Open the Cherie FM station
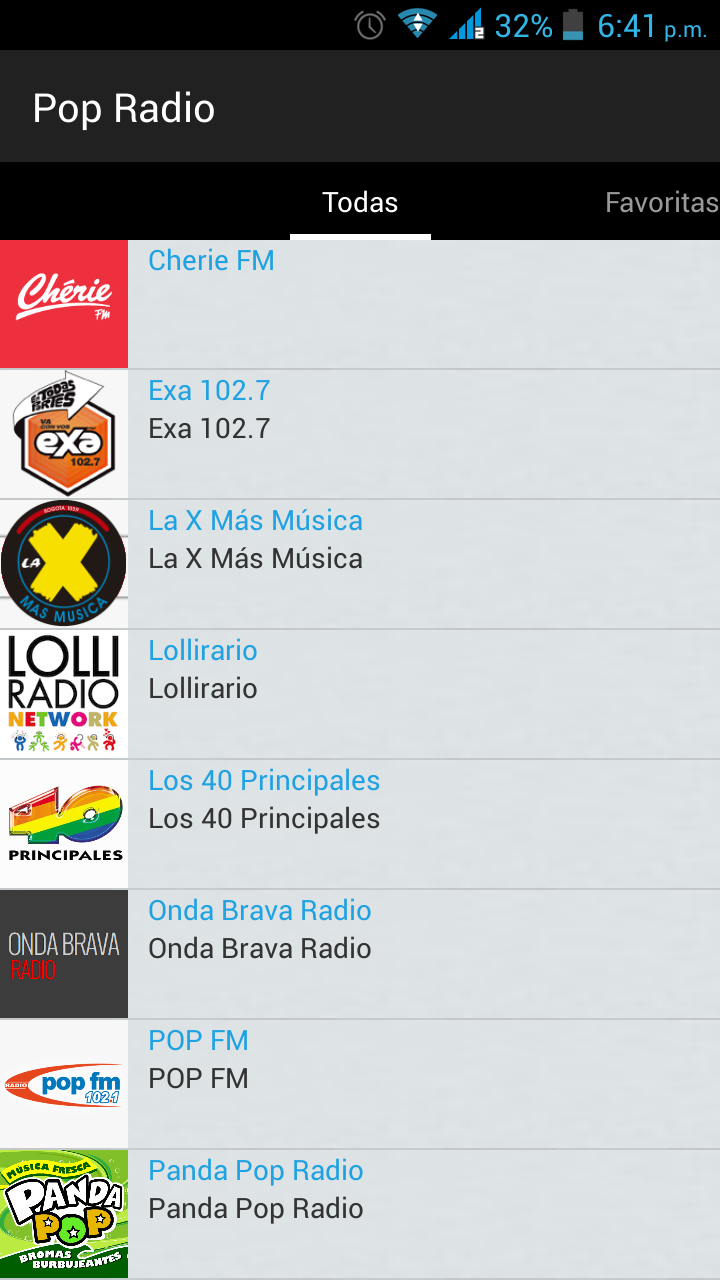The image size is (720, 1280). (211, 261)
